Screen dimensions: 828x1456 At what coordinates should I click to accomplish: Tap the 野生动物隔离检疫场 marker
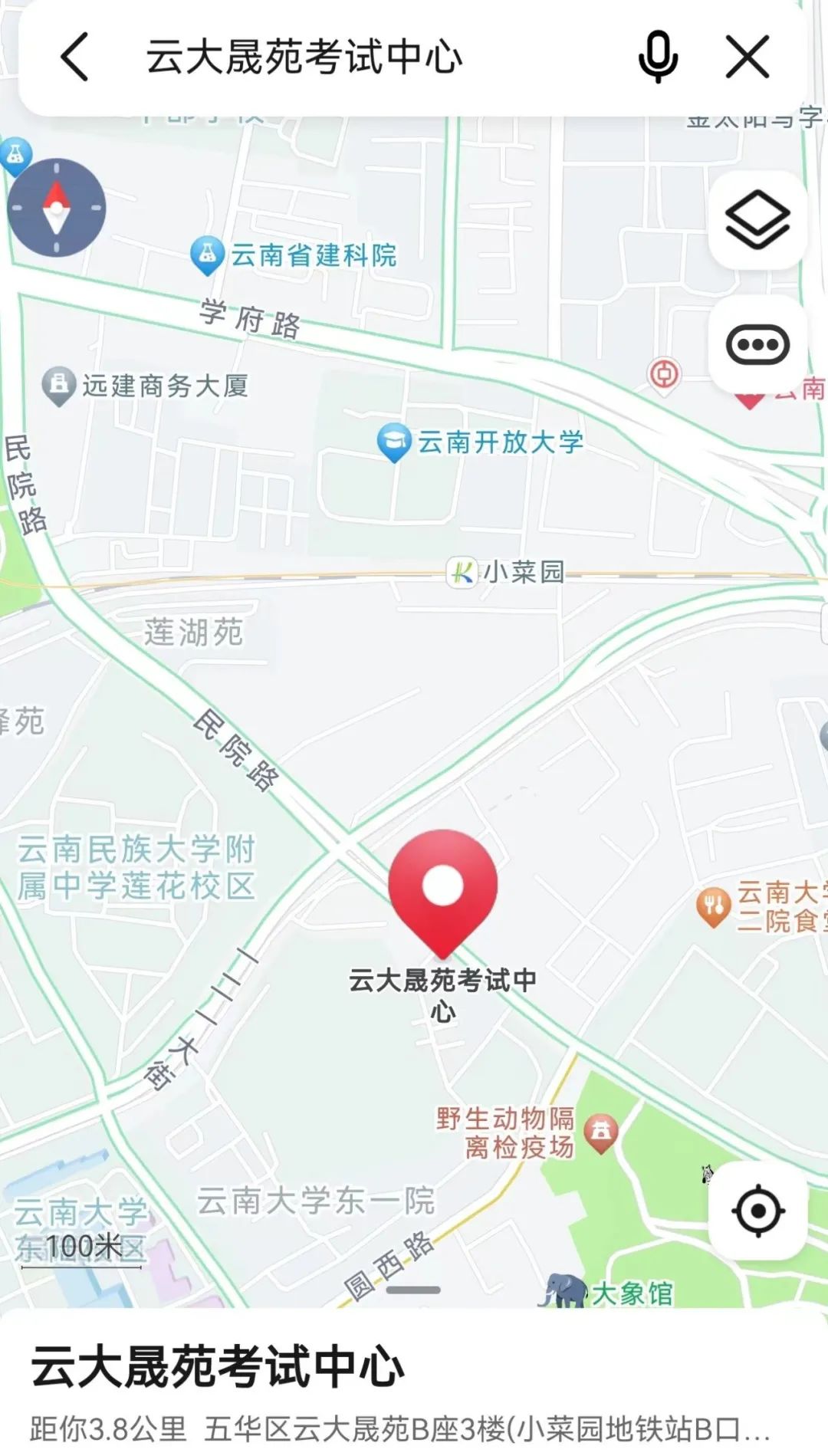[601, 1132]
